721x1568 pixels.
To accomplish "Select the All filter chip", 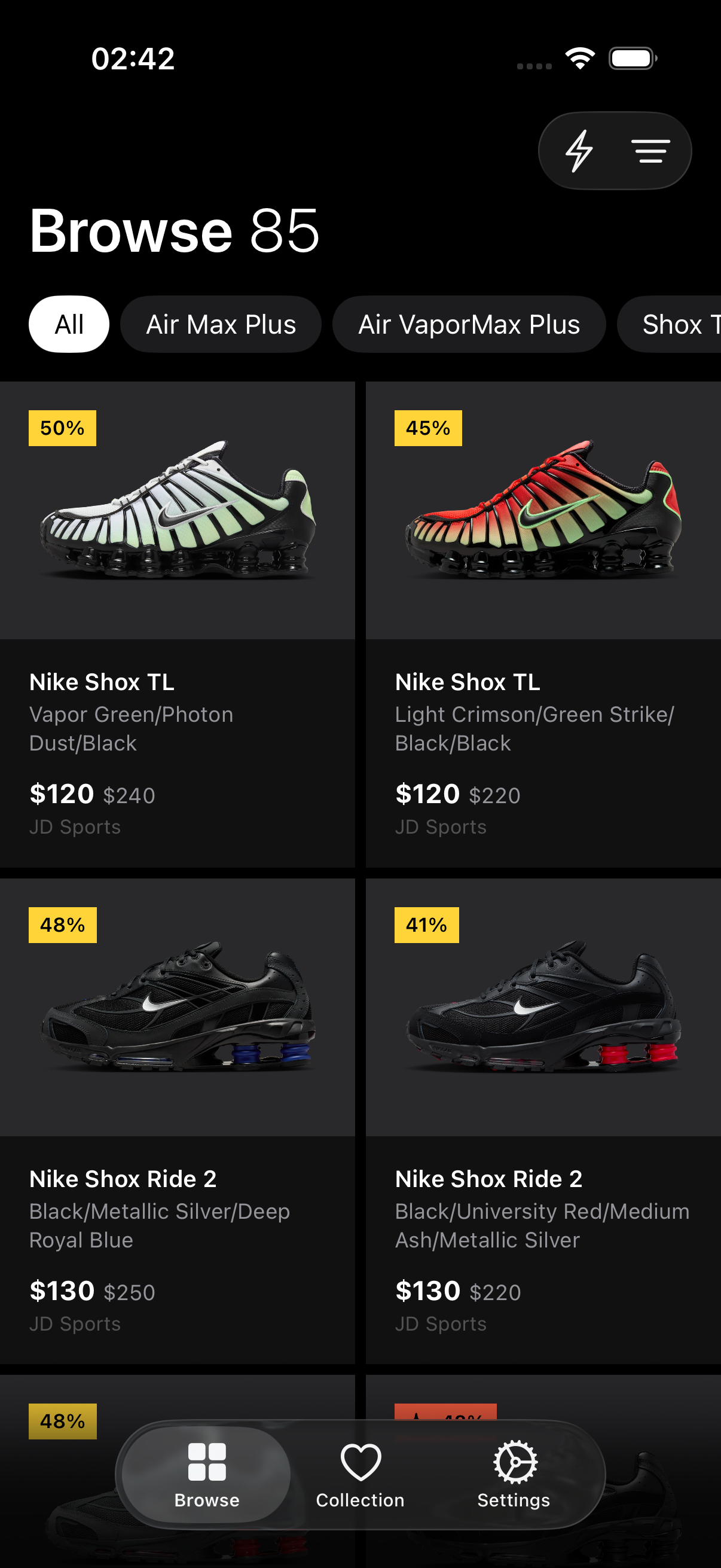I will click(69, 325).
